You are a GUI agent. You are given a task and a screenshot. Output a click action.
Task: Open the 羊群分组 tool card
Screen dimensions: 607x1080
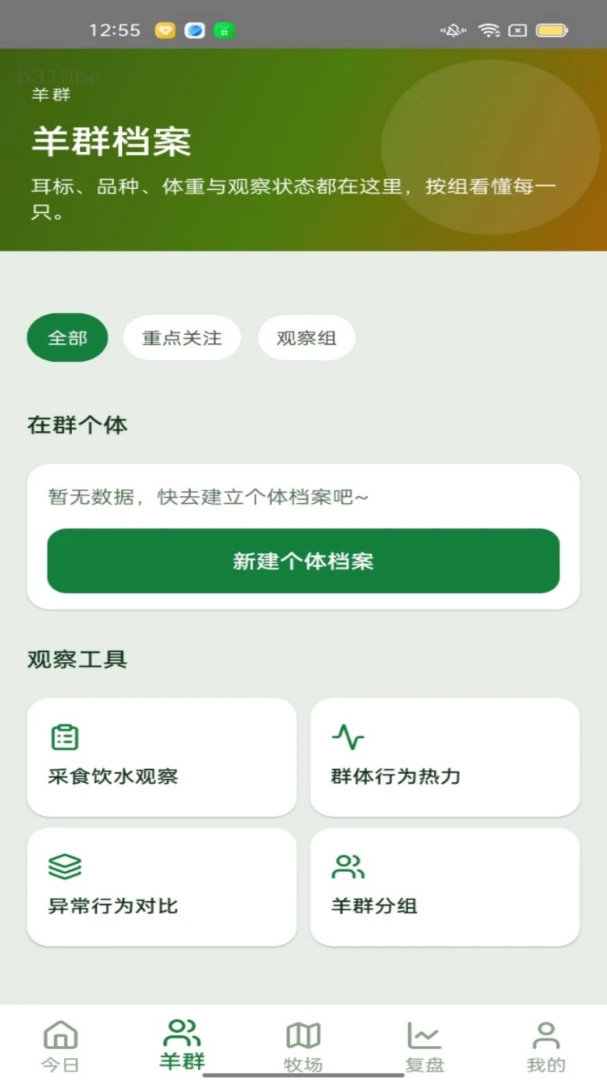click(x=445, y=887)
